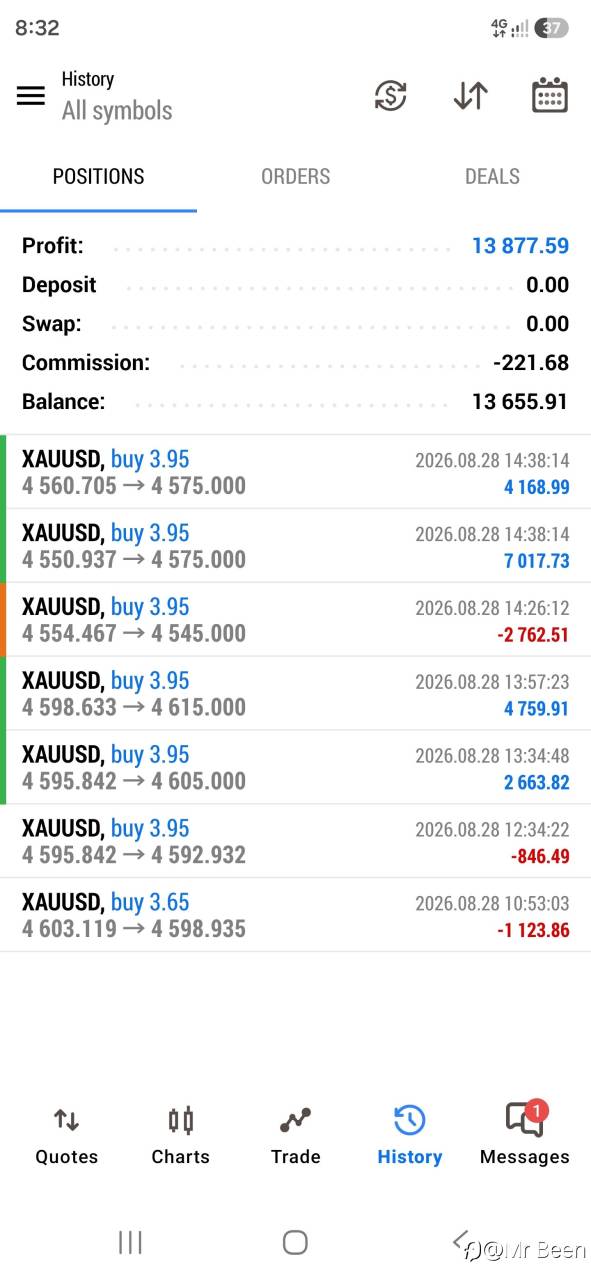Go to the Charts tab
The width and height of the screenshot is (591, 1280).
point(180,1136)
